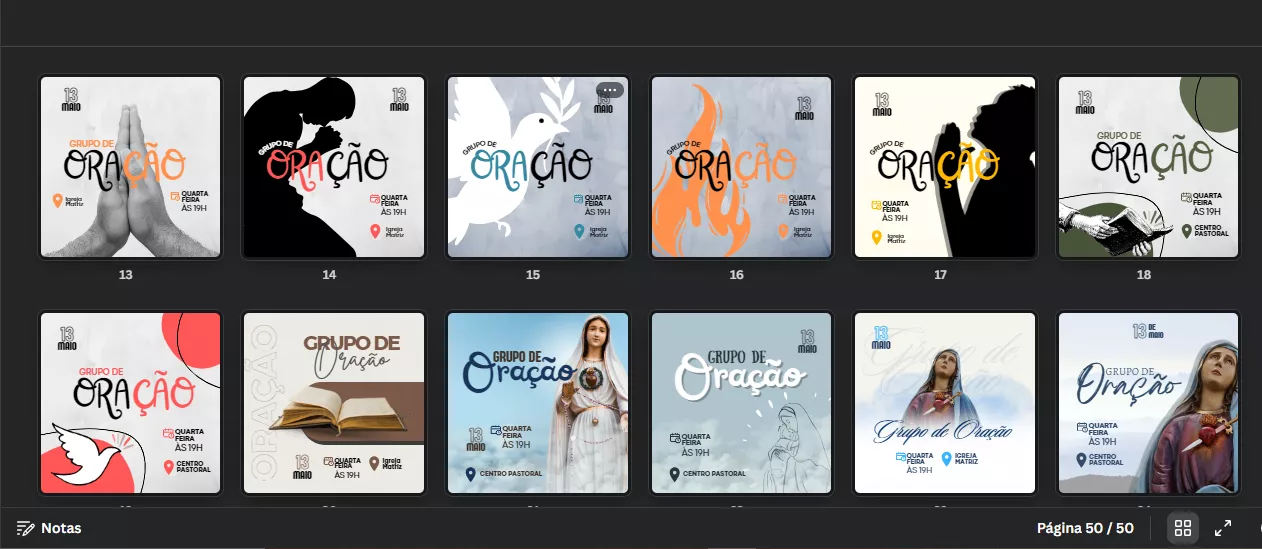1262x549 pixels.
Task: Select the close-up Mary statue design
Action: (1149, 403)
